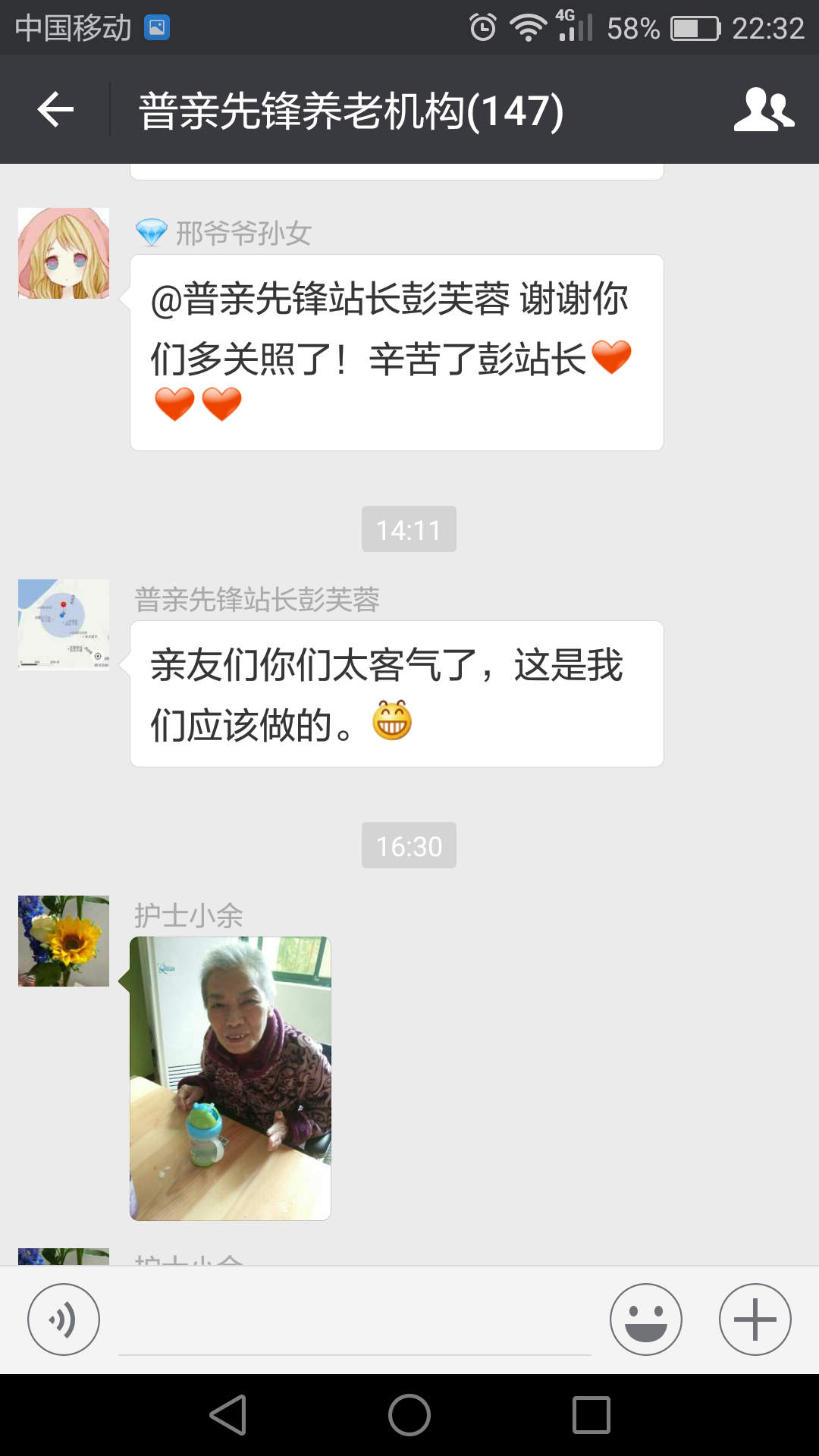Open group members info icon
This screenshot has width=819, height=1456.
pos(763,110)
